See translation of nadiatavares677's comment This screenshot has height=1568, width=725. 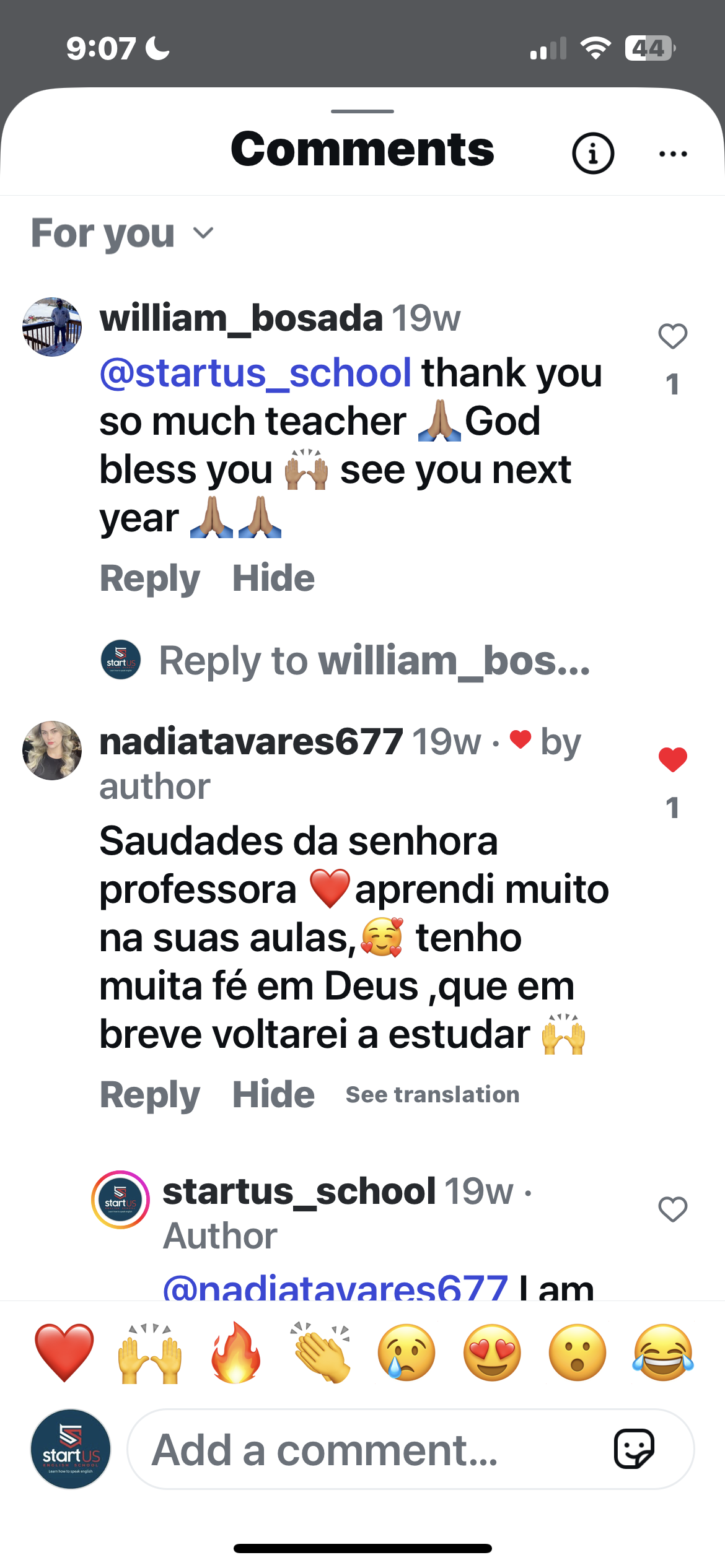pos(433,1095)
